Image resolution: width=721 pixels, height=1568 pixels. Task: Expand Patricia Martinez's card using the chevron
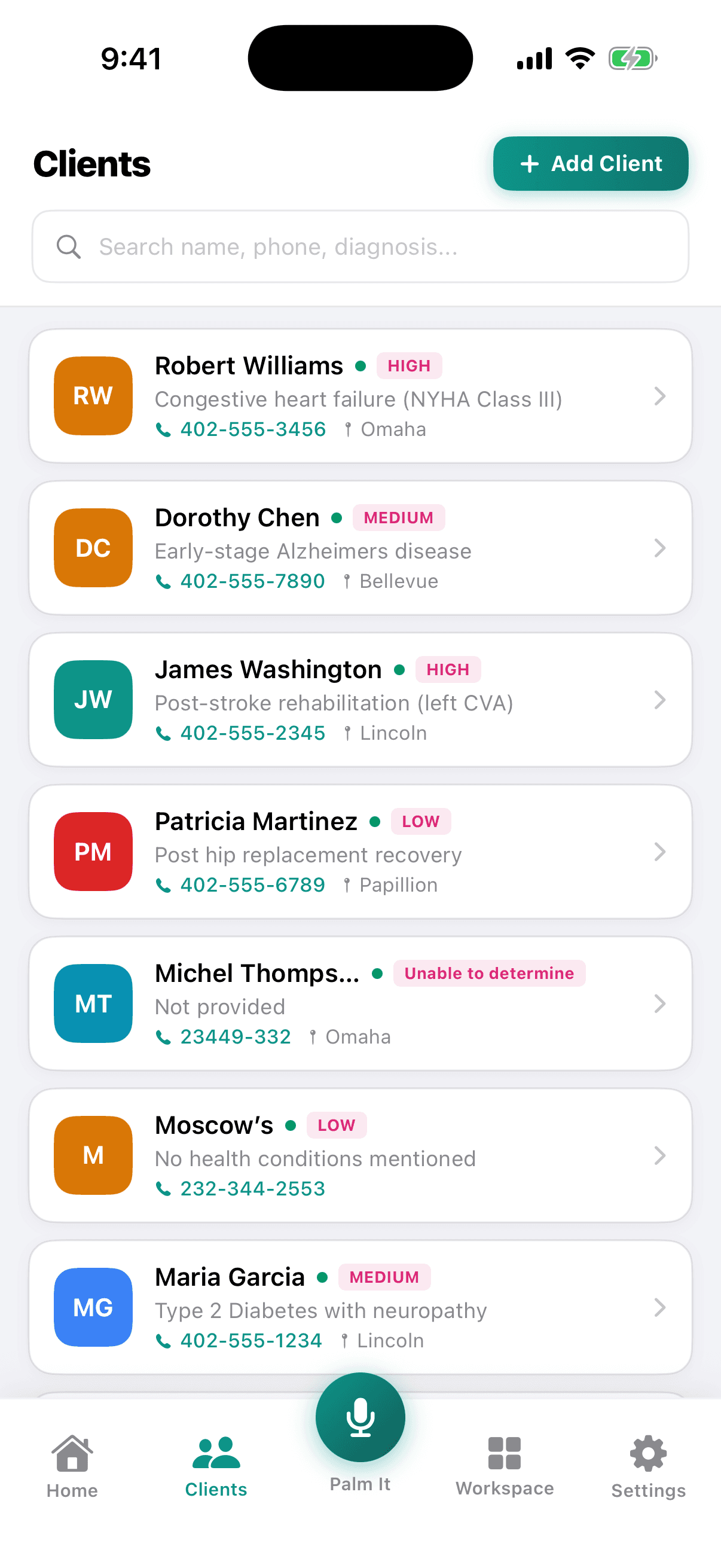point(661,852)
